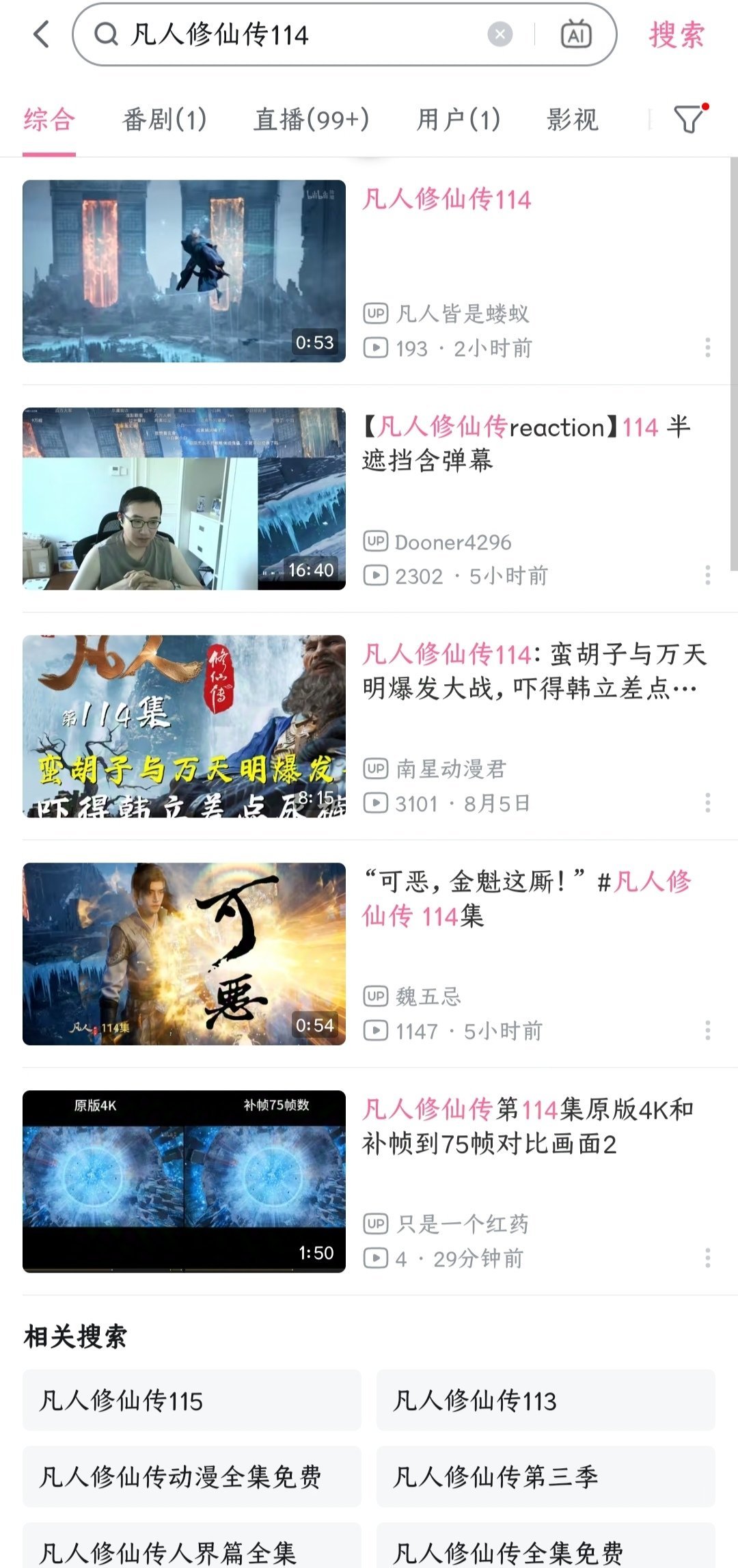Open the AI search assistant icon
This screenshot has height=1568, width=738.
pos(575,34)
